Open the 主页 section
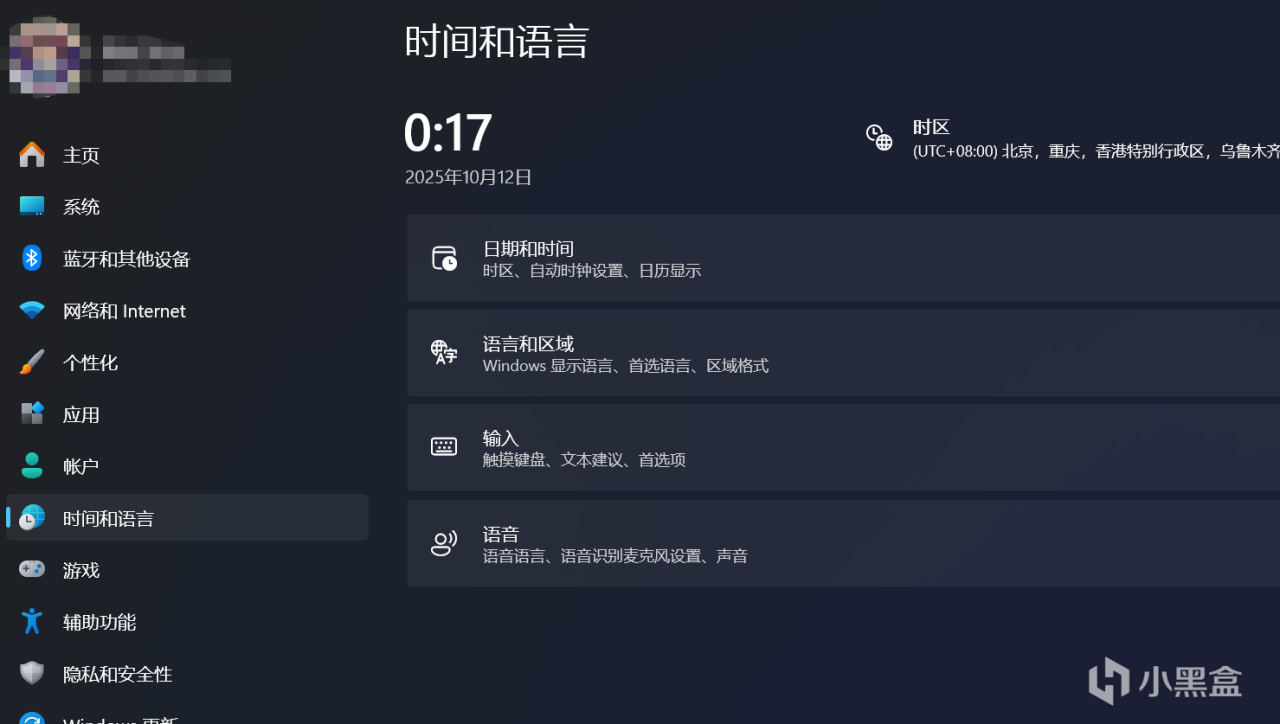This screenshot has width=1280, height=724. 82,155
